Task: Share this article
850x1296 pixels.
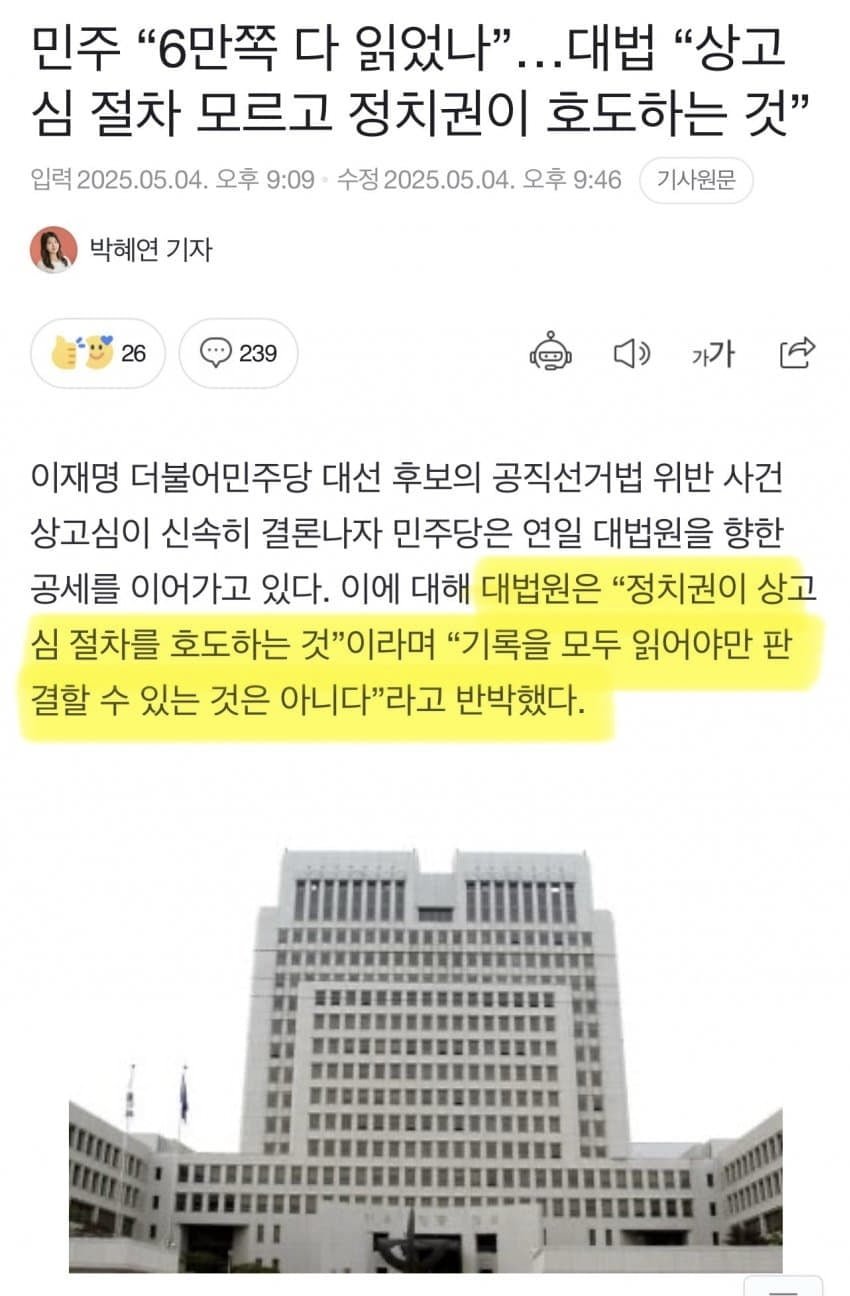Action: pos(797,353)
